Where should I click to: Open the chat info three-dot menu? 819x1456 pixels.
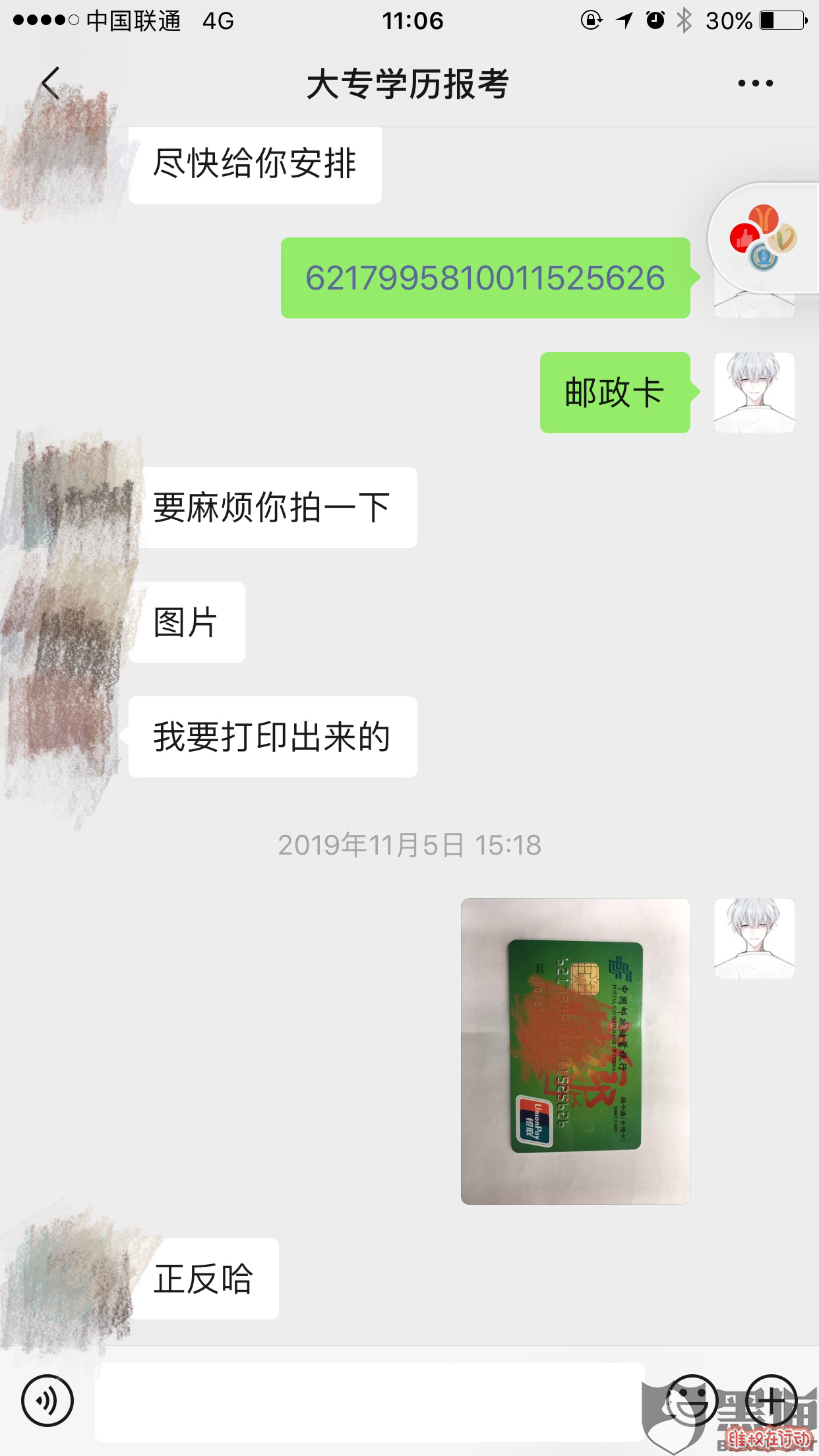click(x=755, y=84)
